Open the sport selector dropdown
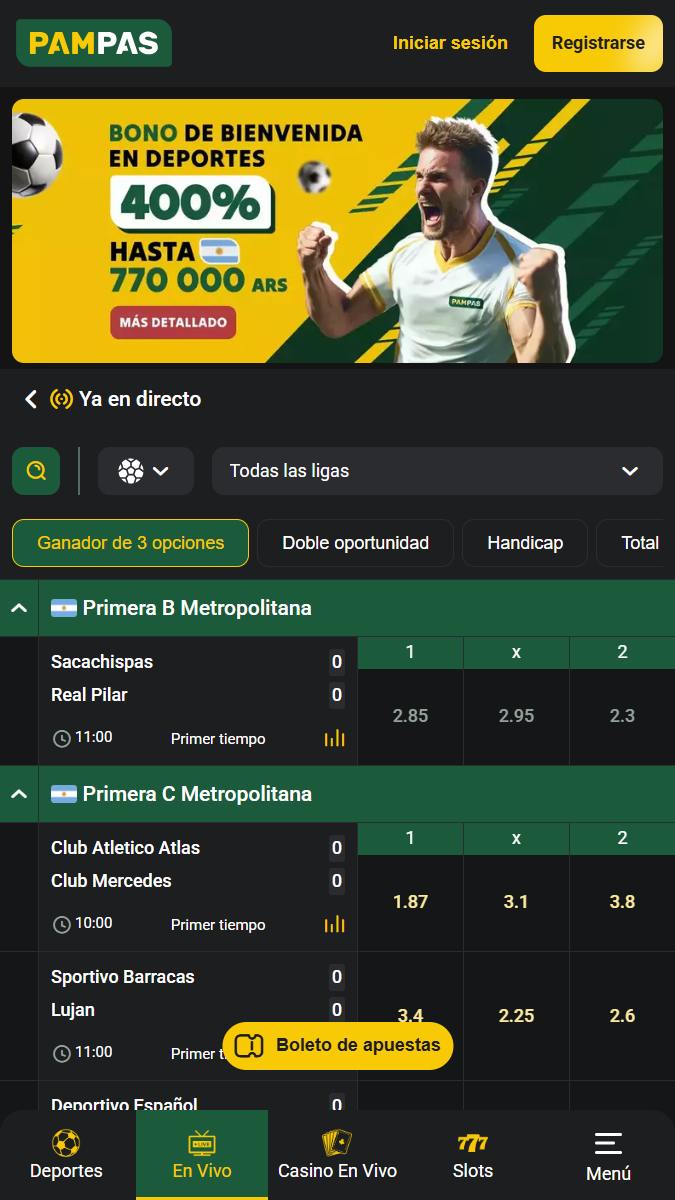The width and height of the screenshot is (675, 1200). (x=145, y=471)
